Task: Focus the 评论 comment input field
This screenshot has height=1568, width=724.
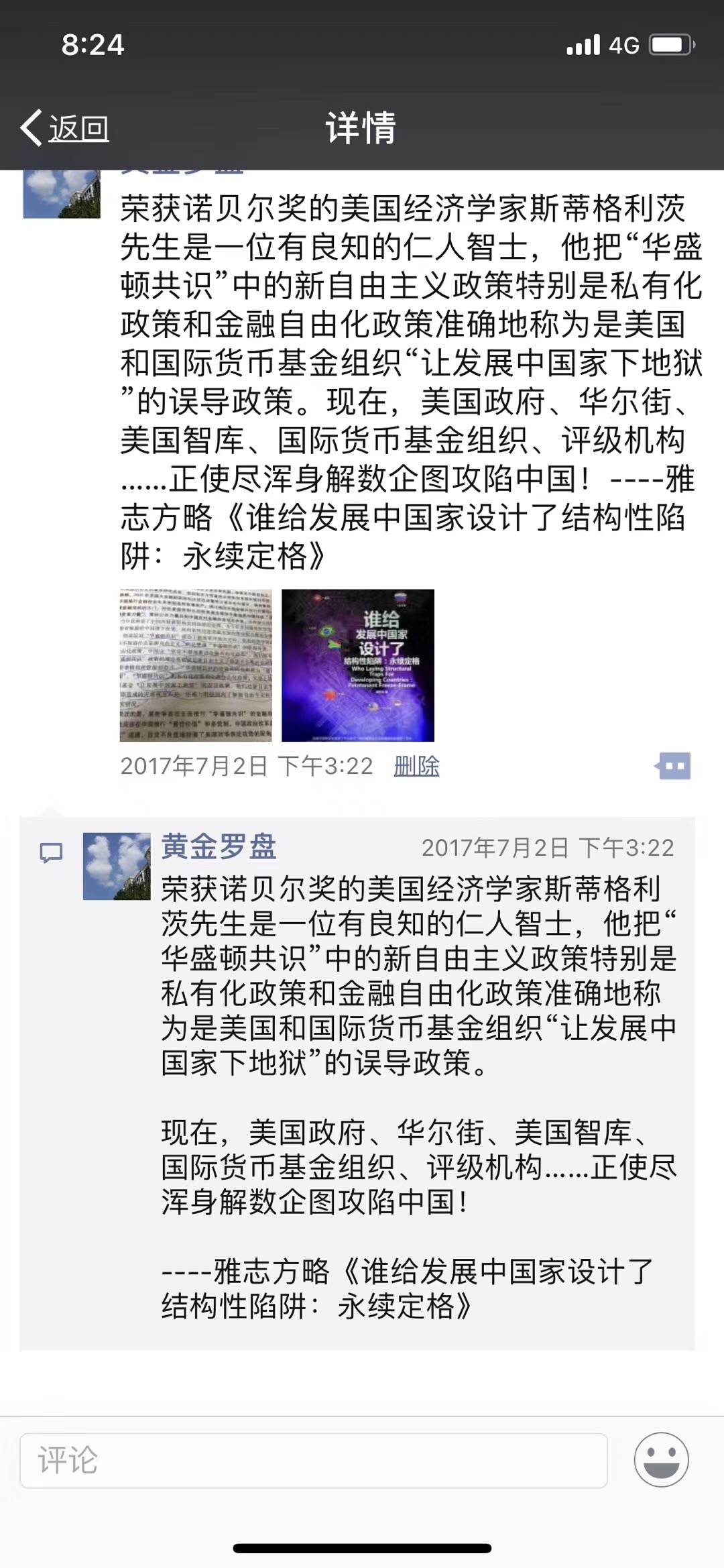Action: 314,1460
